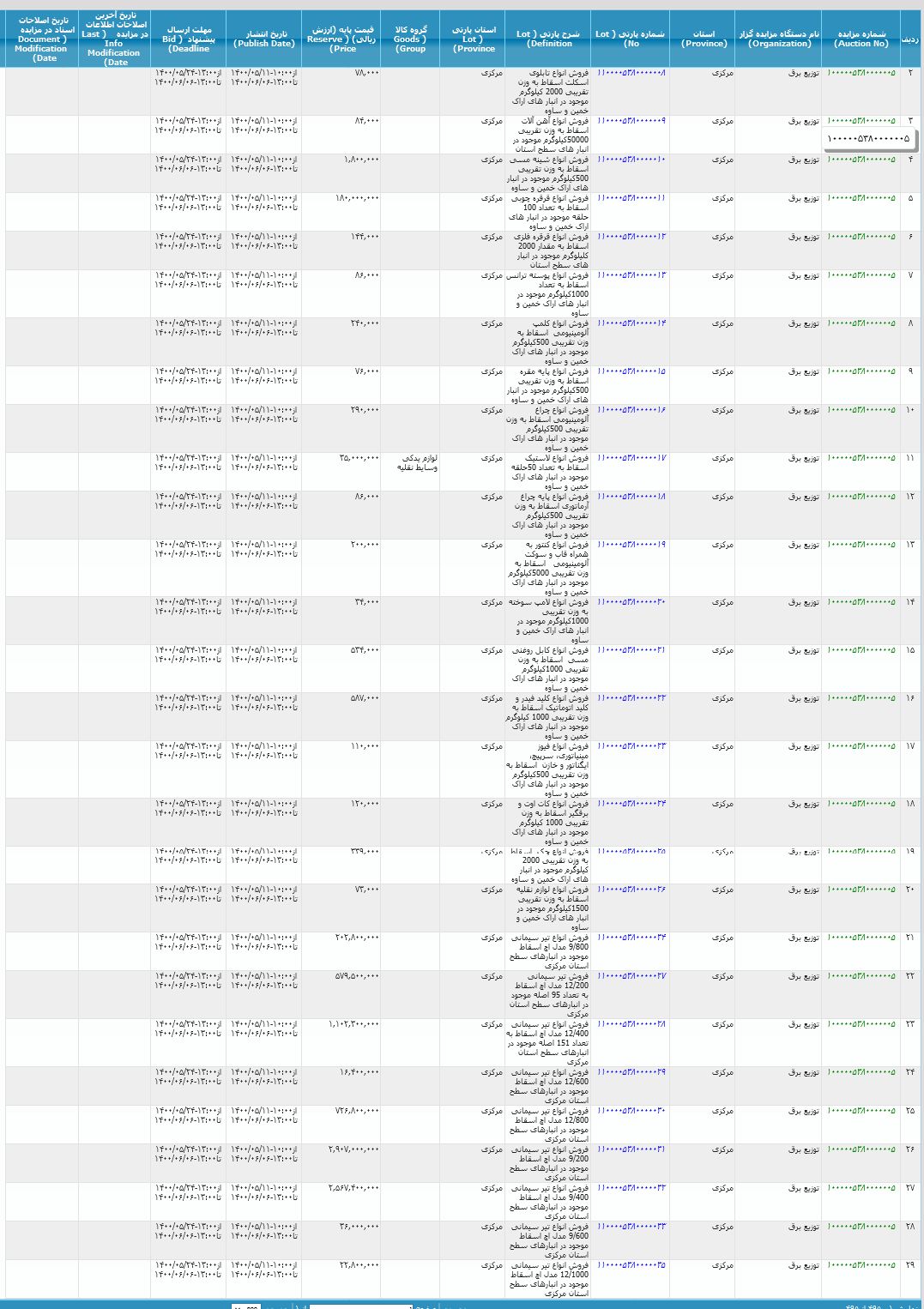This screenshot has height=1309, width=924.
Task: Open lot number ending in 28
Action: pyautogui.click(x=631, y=1024)
